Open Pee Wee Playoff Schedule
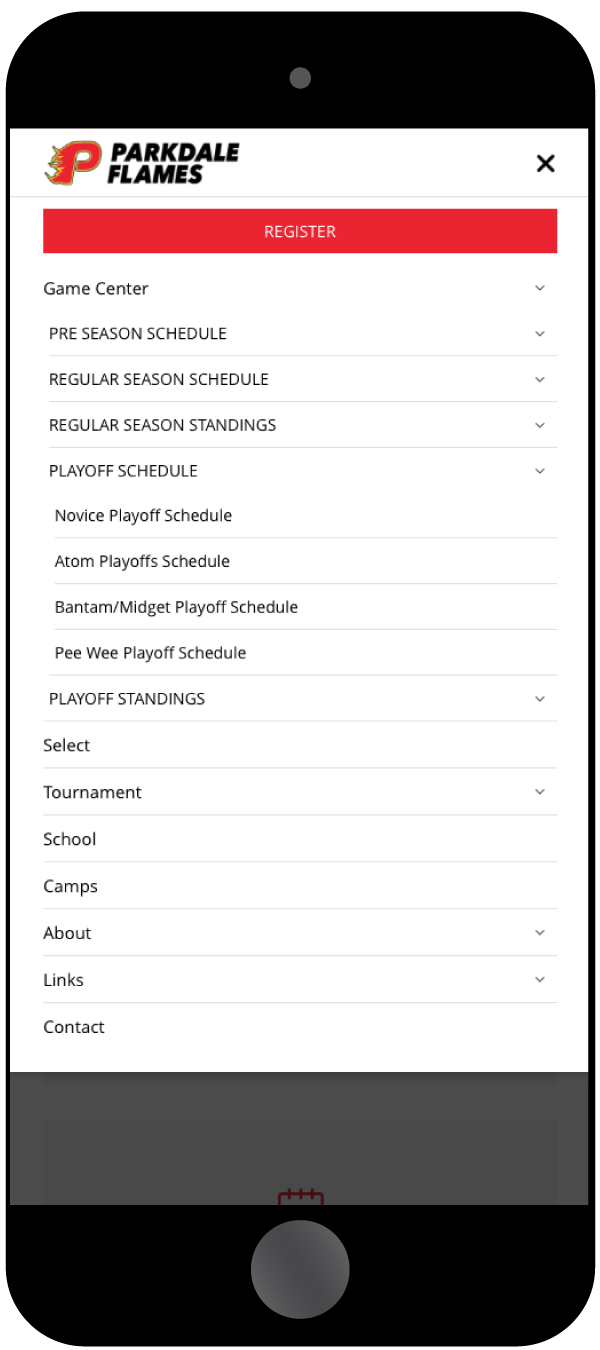 (150, 653)
